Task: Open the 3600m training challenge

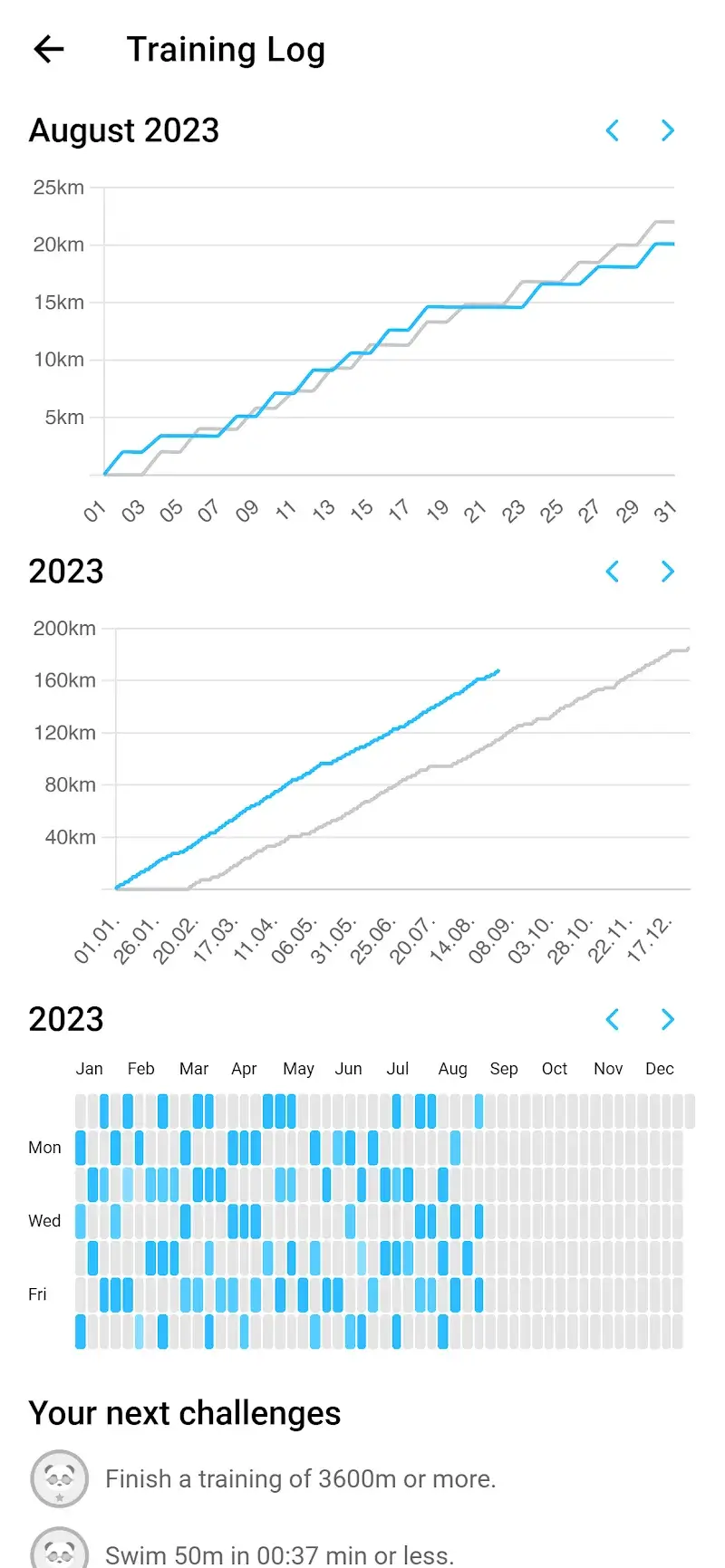Action: coord(300,1479)
